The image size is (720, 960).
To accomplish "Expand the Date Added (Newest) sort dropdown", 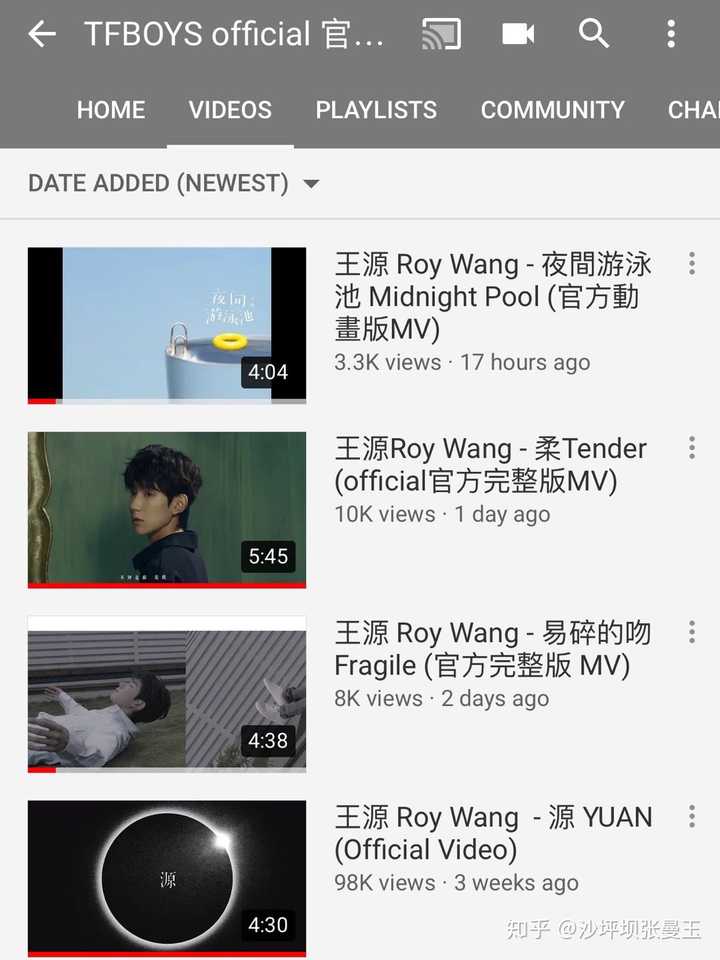I will [174, 184].
